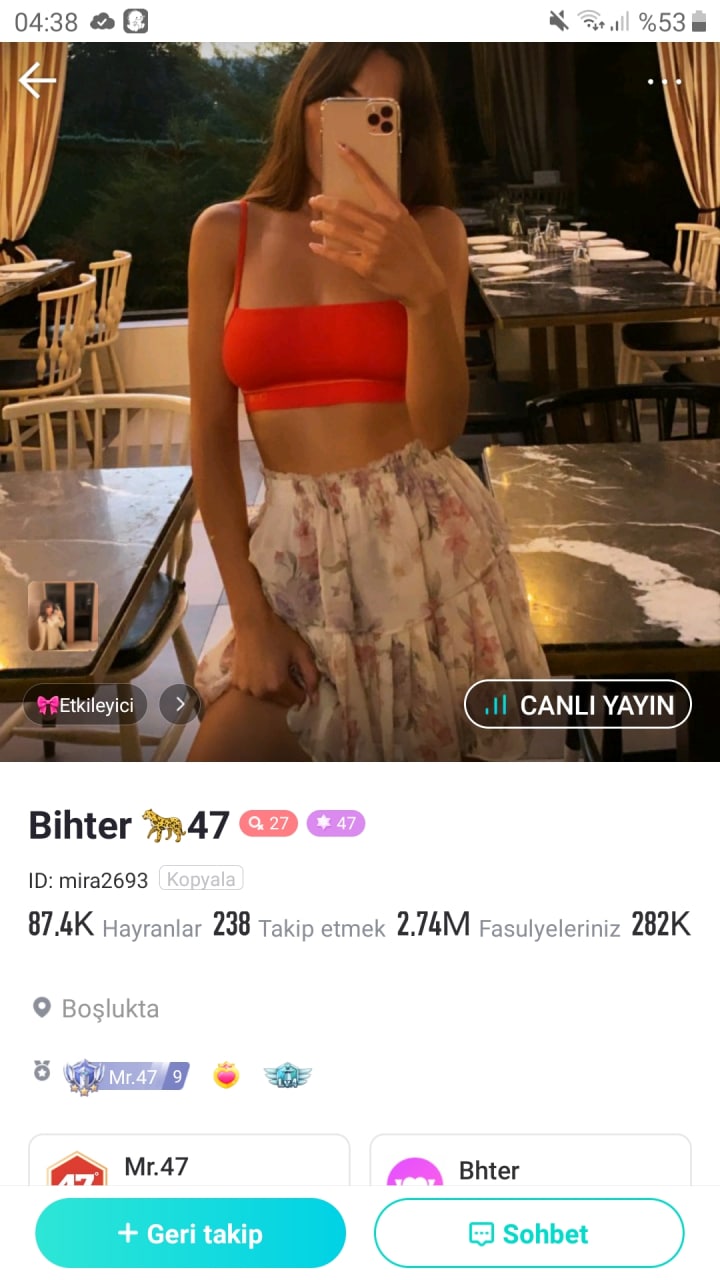
Task: Open the purple star badge showing 47
Action: coord(335,825)
